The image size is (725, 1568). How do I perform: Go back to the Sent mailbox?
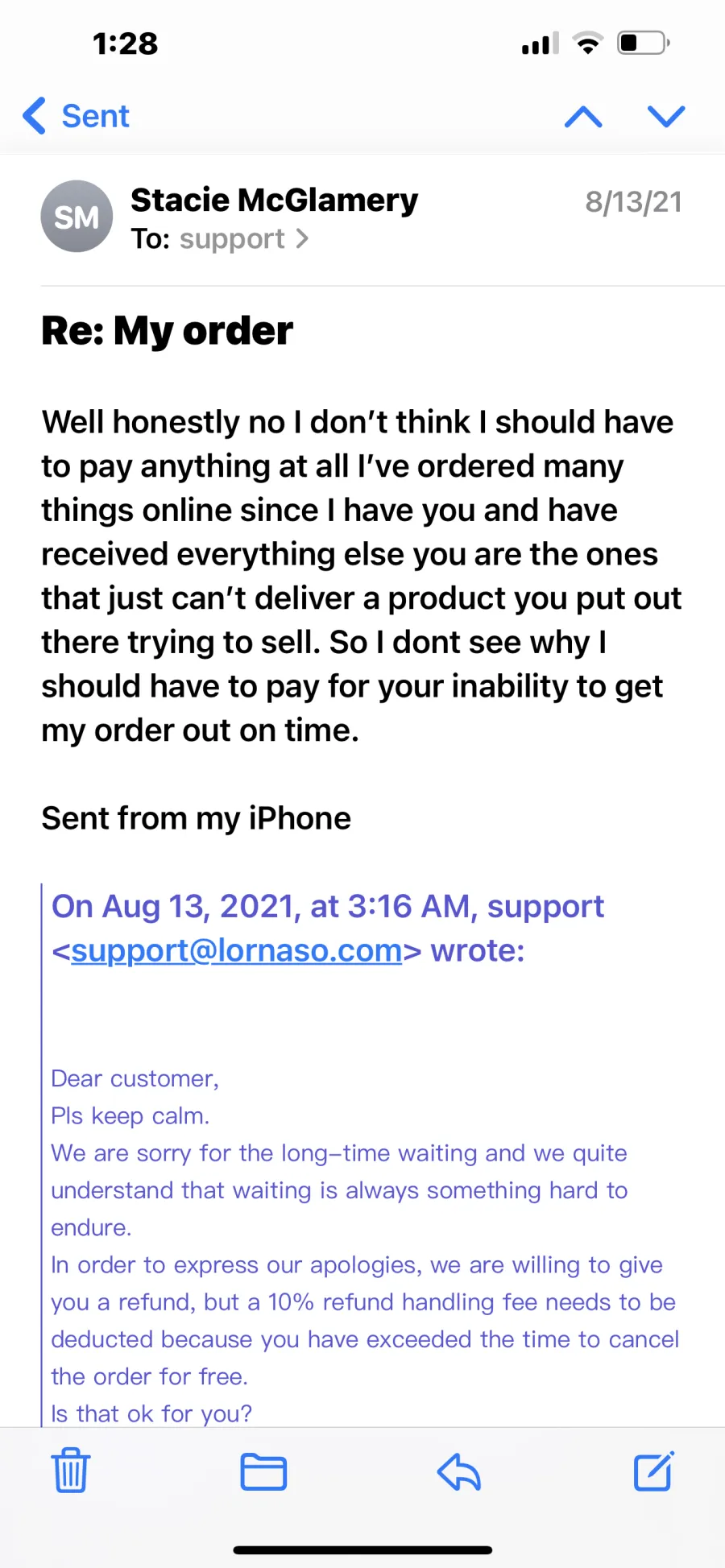coord(76,116)
